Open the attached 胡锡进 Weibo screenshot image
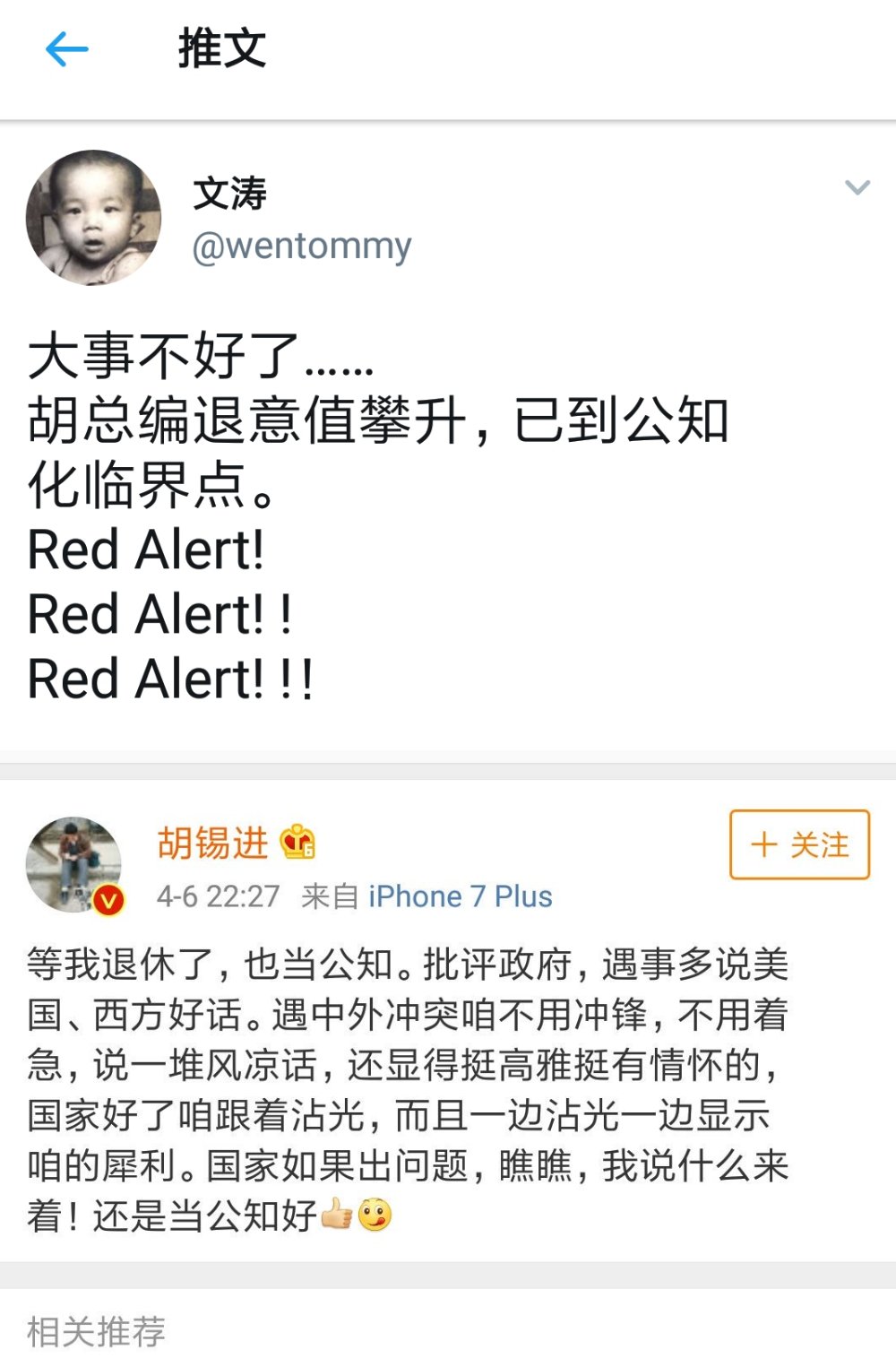Screen dimensions: 896x1367 (x=448, y=1022)
